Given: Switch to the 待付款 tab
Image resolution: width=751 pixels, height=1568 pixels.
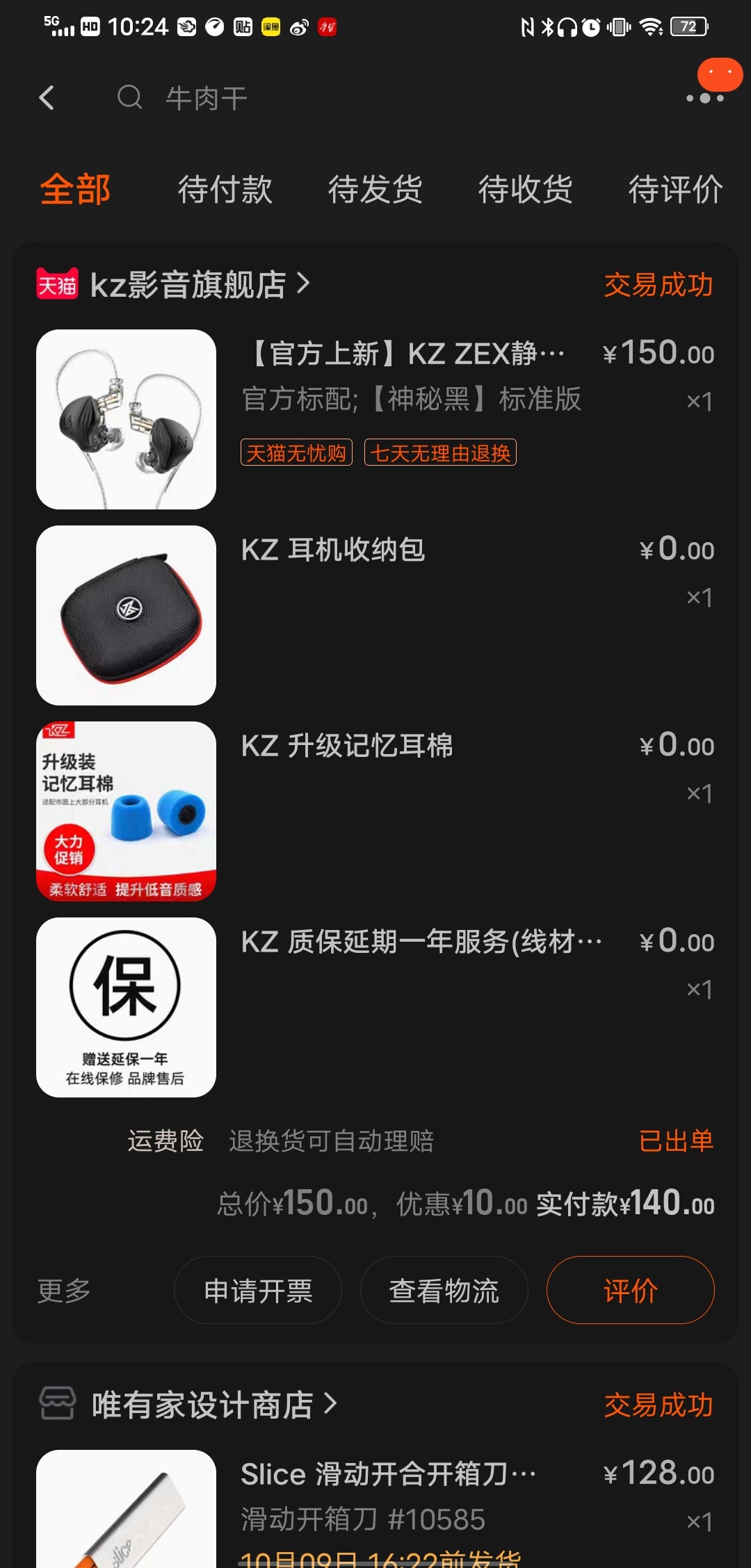Looking at the screenshot, I should tap(225, 189).
